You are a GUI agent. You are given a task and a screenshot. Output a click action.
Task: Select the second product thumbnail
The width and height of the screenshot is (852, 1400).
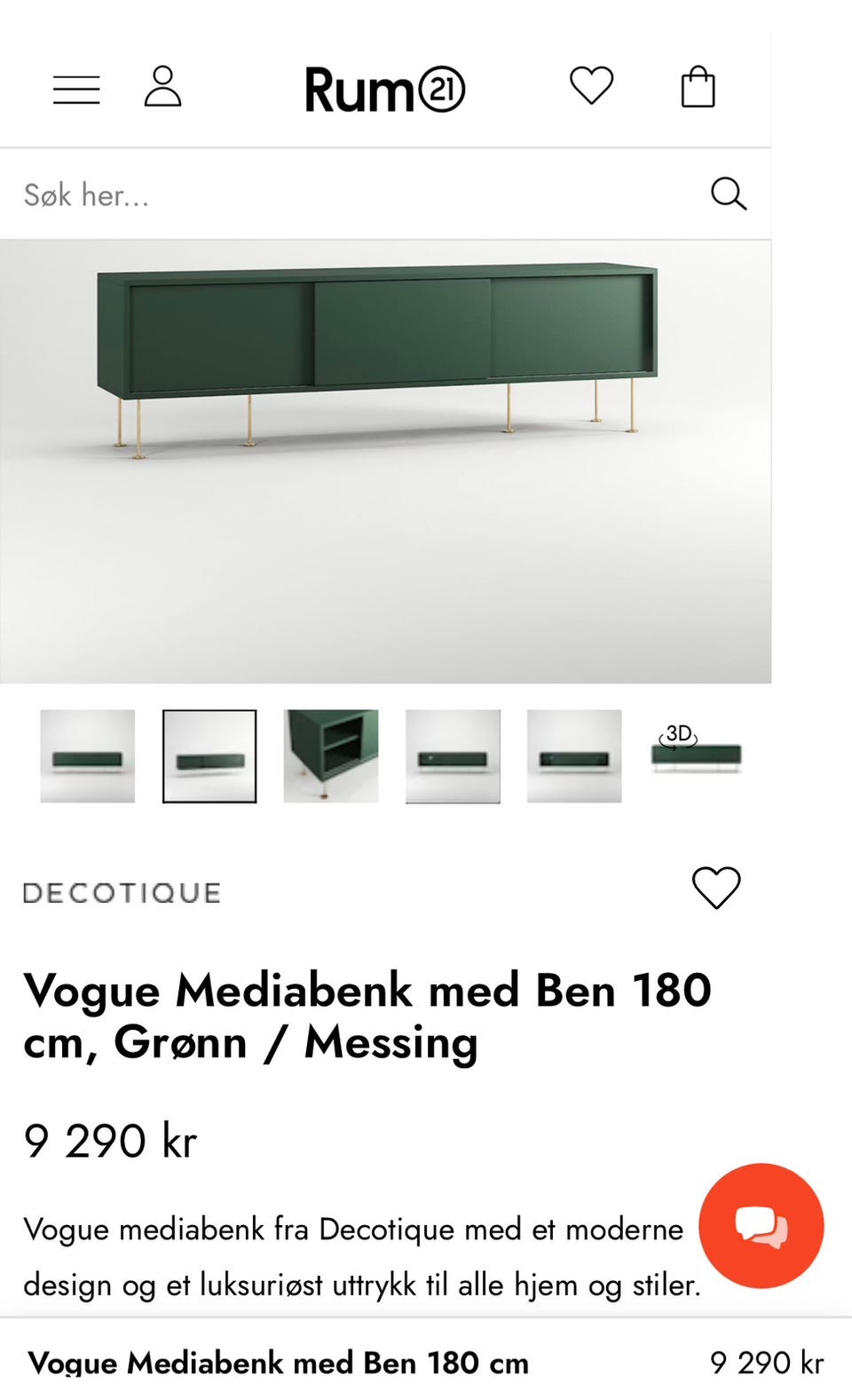pos(209,756)
